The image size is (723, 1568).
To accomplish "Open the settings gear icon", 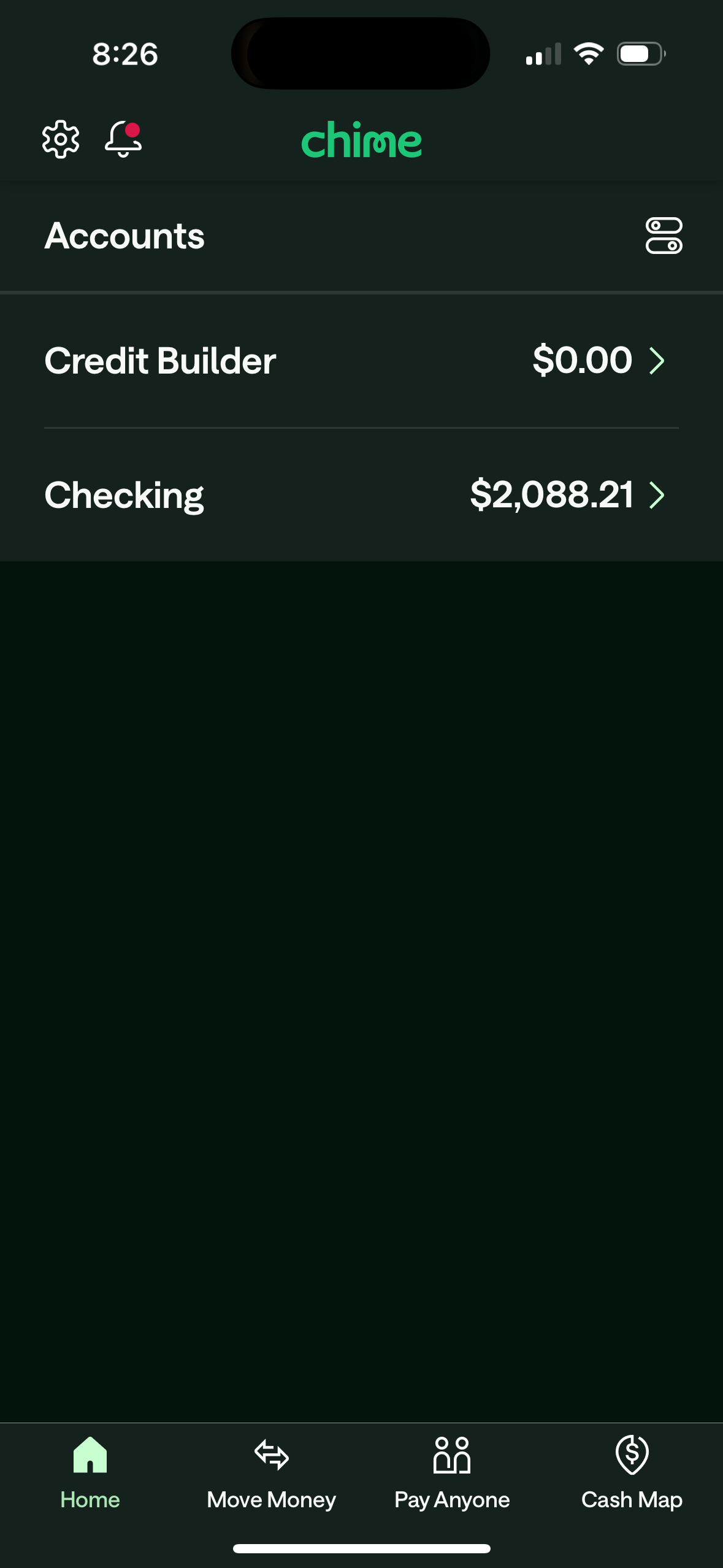I will click(61, 139).
